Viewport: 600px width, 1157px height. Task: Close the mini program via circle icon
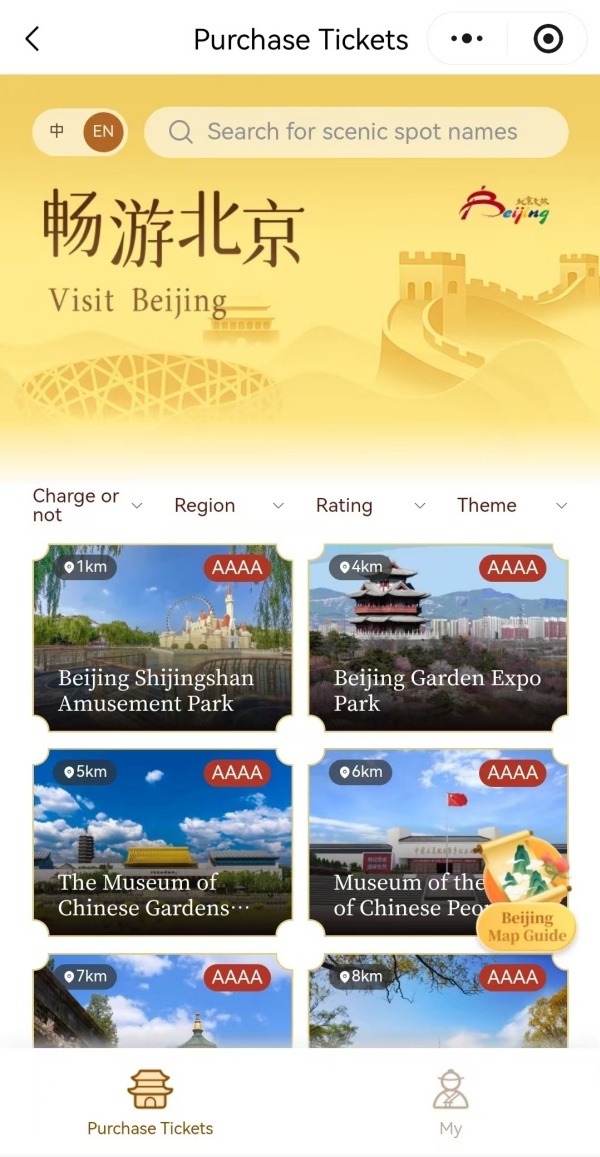(548, 40)
